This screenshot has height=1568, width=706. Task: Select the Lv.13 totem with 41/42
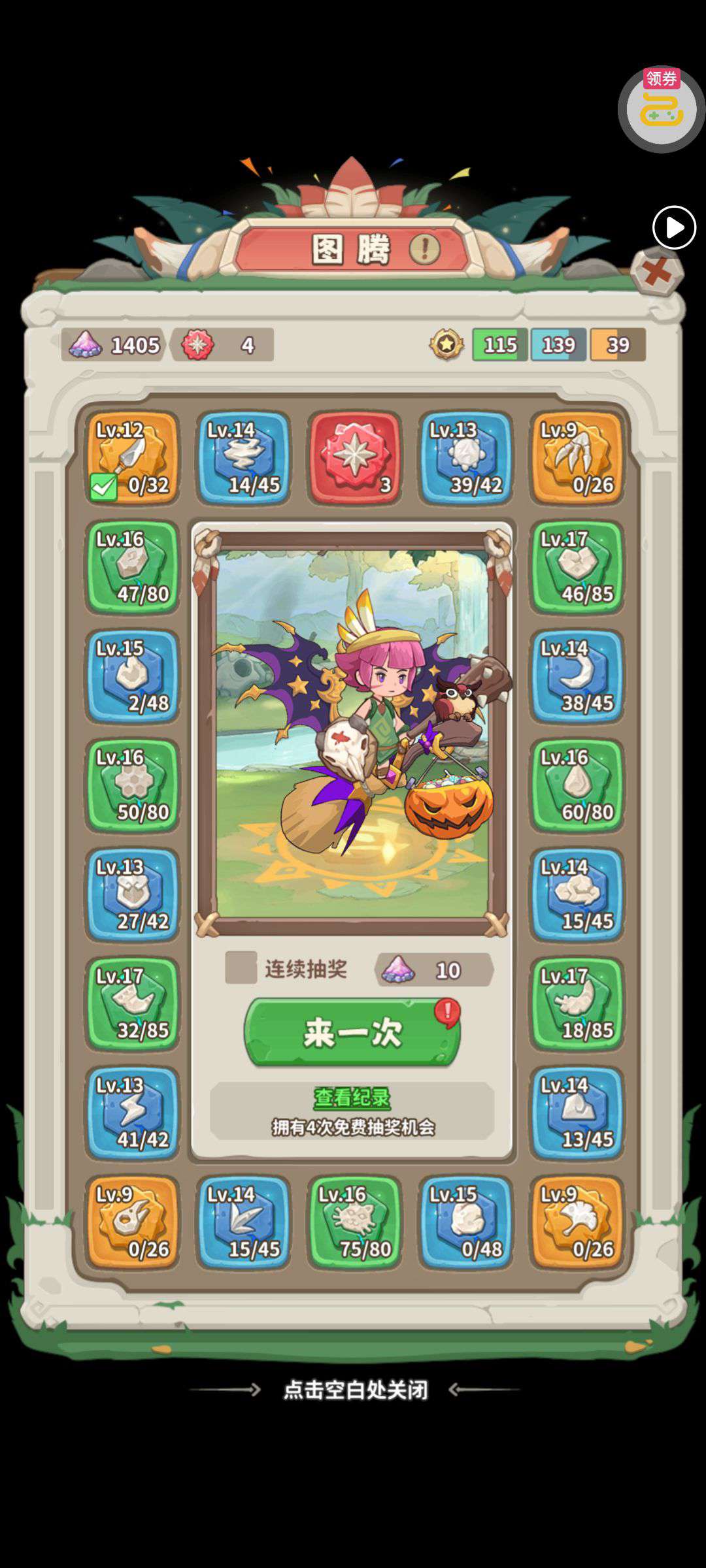[x=133, y=1112]
